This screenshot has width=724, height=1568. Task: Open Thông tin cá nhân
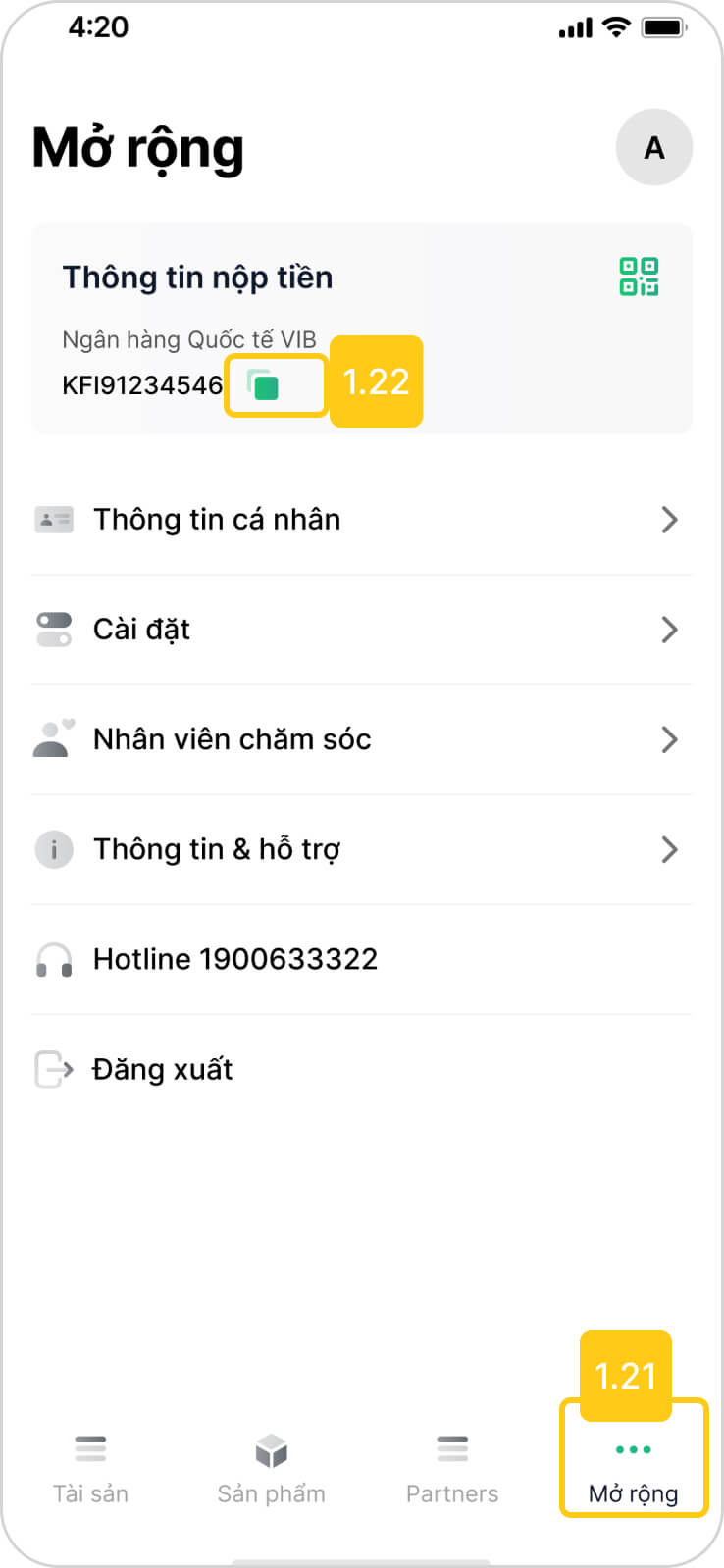(x=361, y=520)
